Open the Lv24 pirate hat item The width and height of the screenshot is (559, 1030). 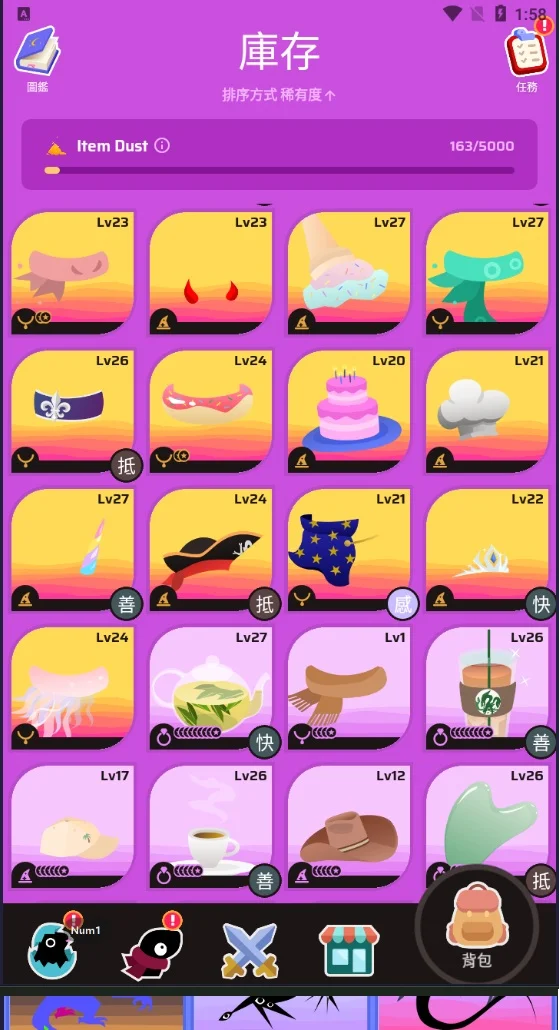click(211, 550)
